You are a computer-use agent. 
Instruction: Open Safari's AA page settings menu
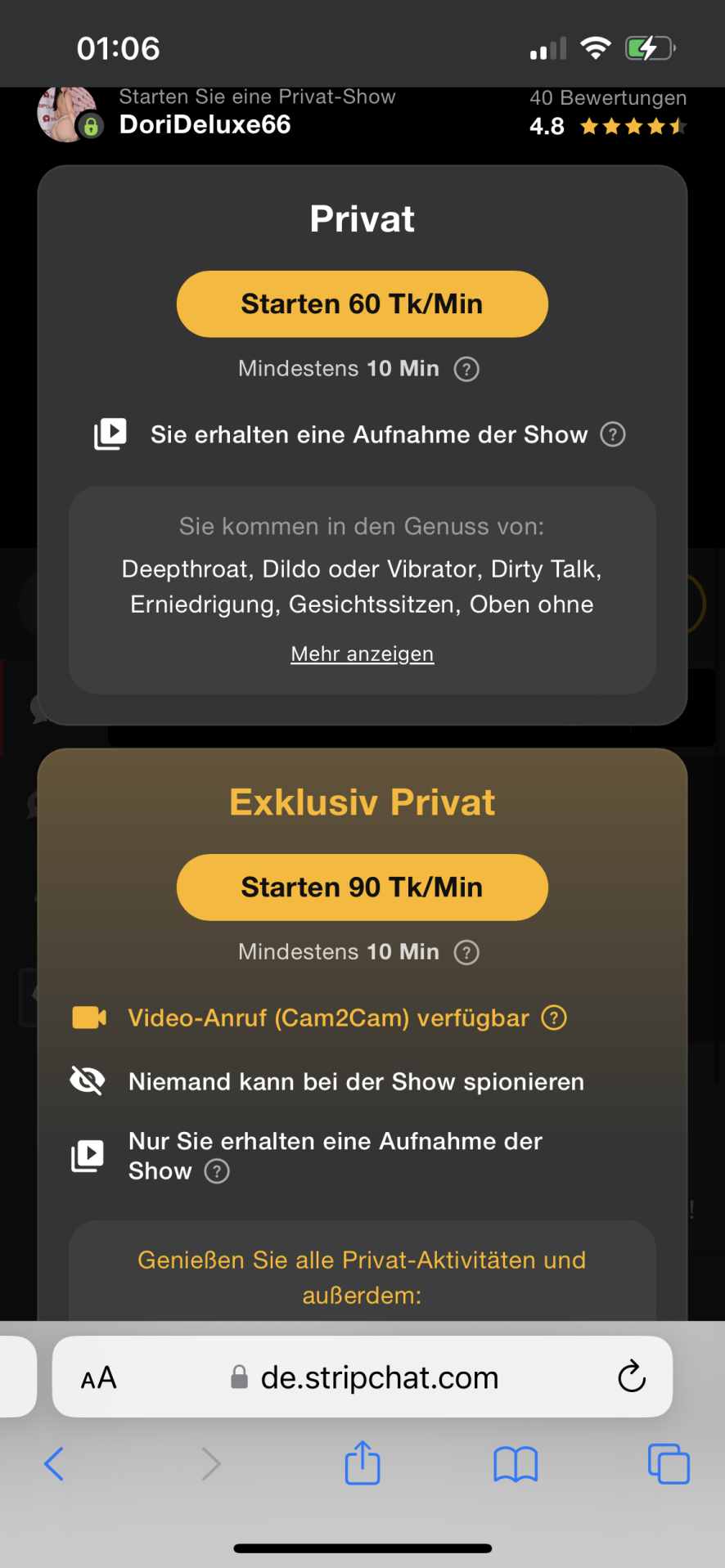[99, 1377]
